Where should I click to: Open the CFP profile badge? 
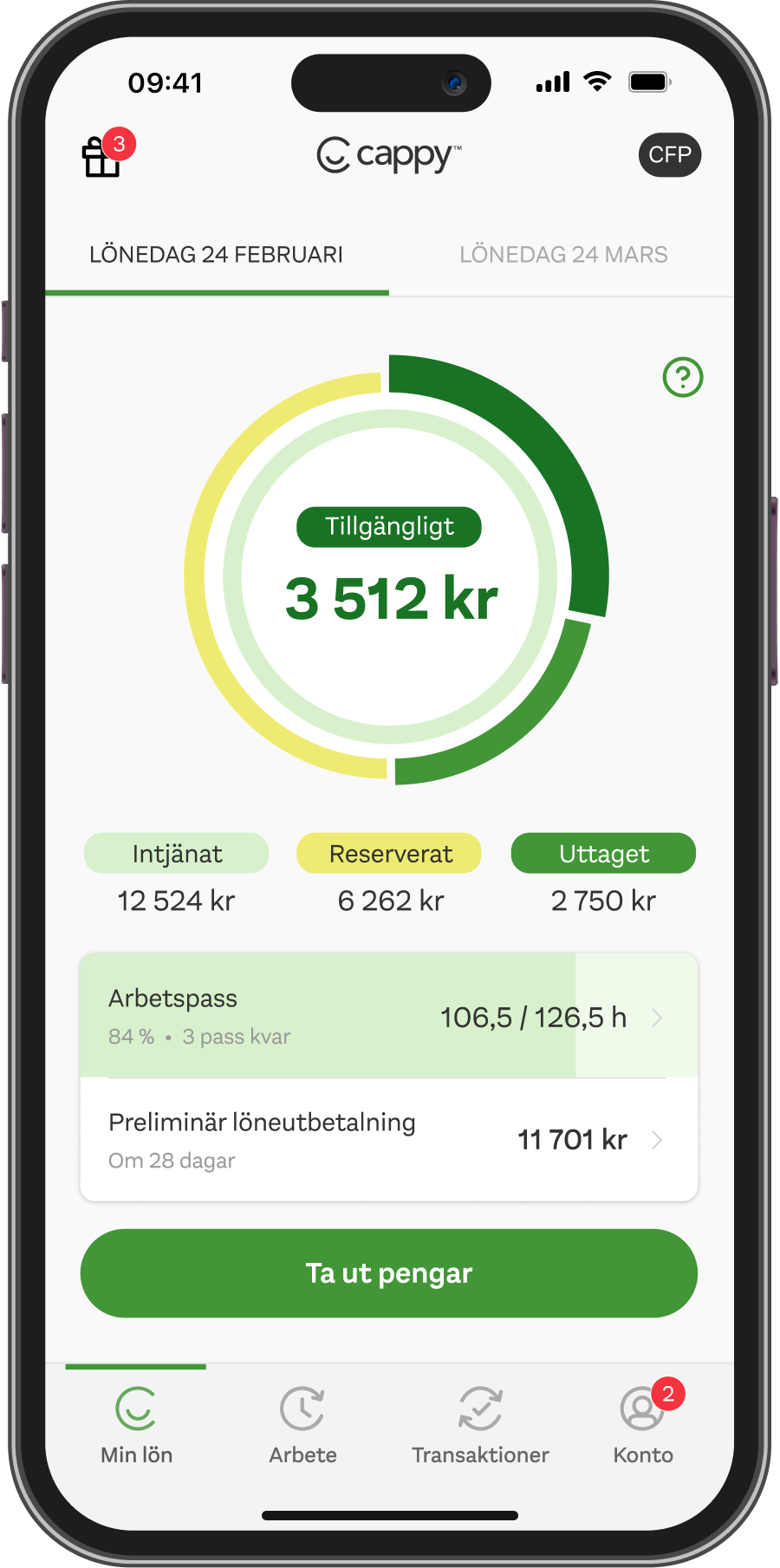coord(669,155)
